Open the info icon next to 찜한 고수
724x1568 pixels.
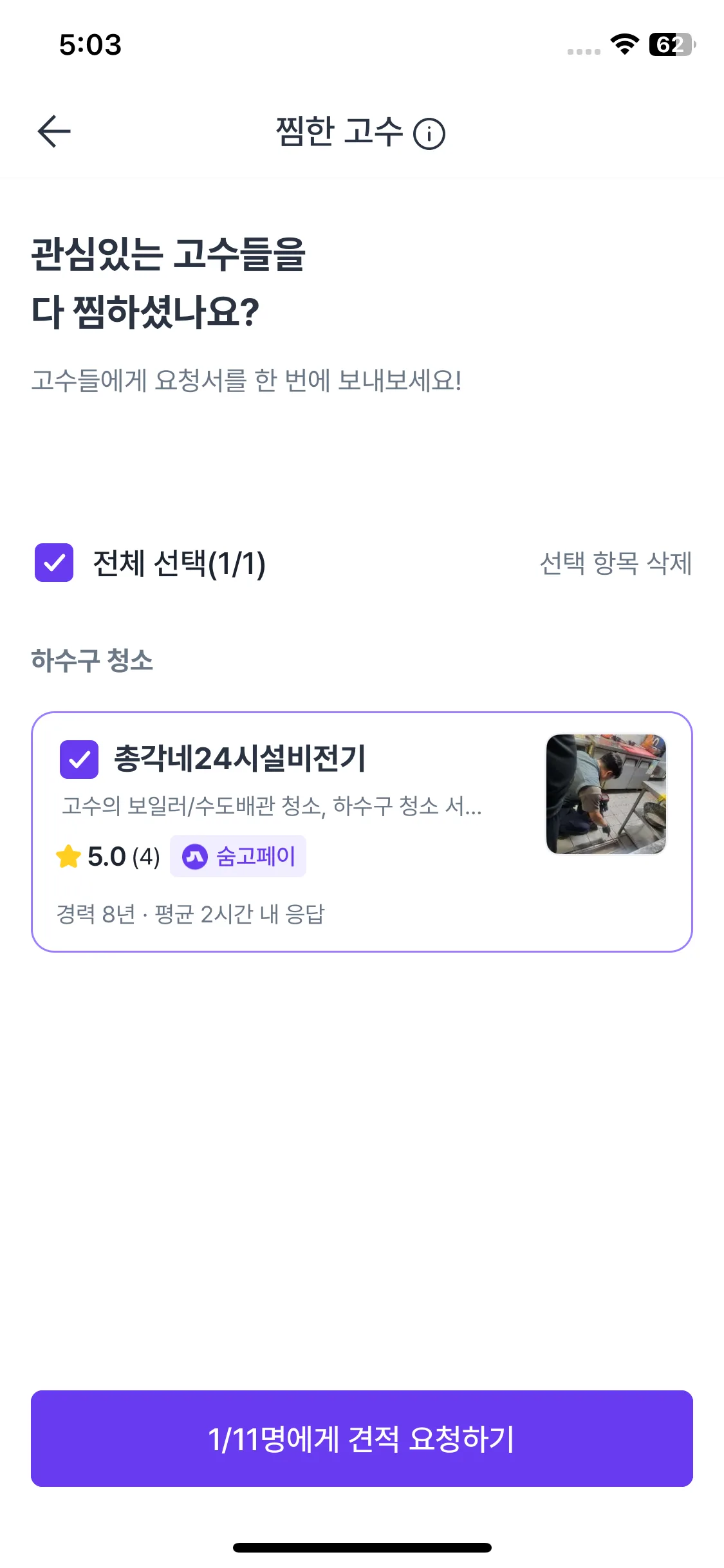[x=431, y=133]
